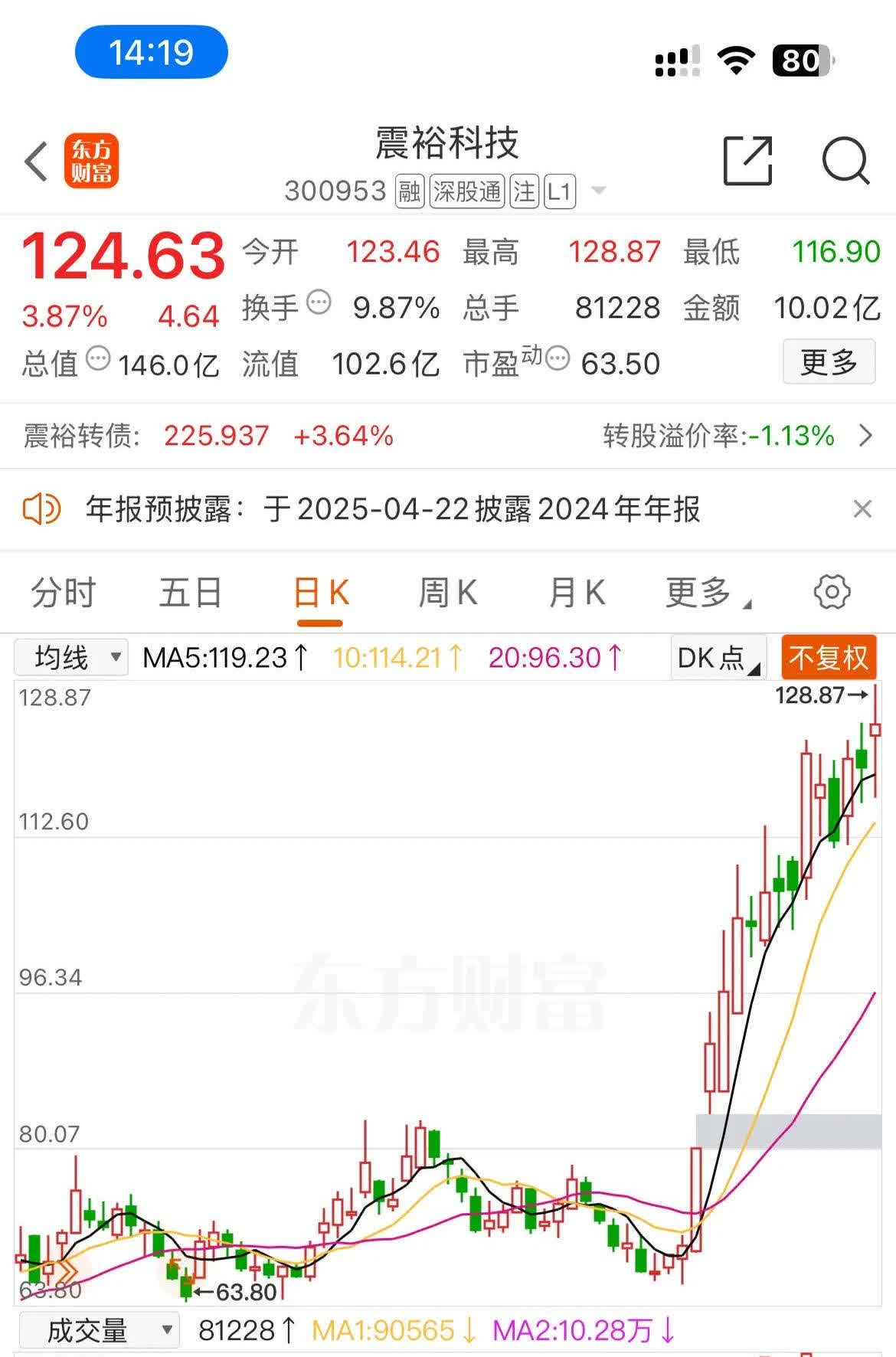The width and height of the screenshot is (896, 1357).
Task: Switch to the 周K weekly chart tab
Action: click(447, 592)
